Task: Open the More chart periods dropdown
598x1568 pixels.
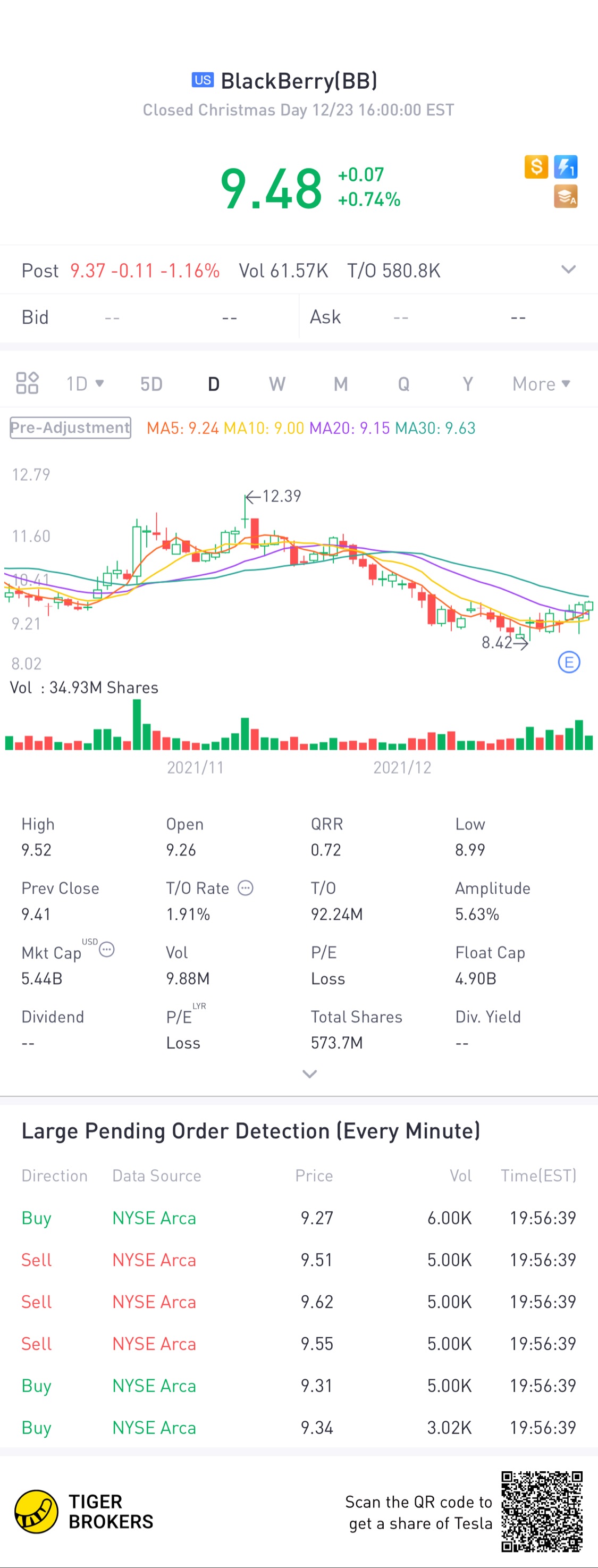Action: pos(541,384)
